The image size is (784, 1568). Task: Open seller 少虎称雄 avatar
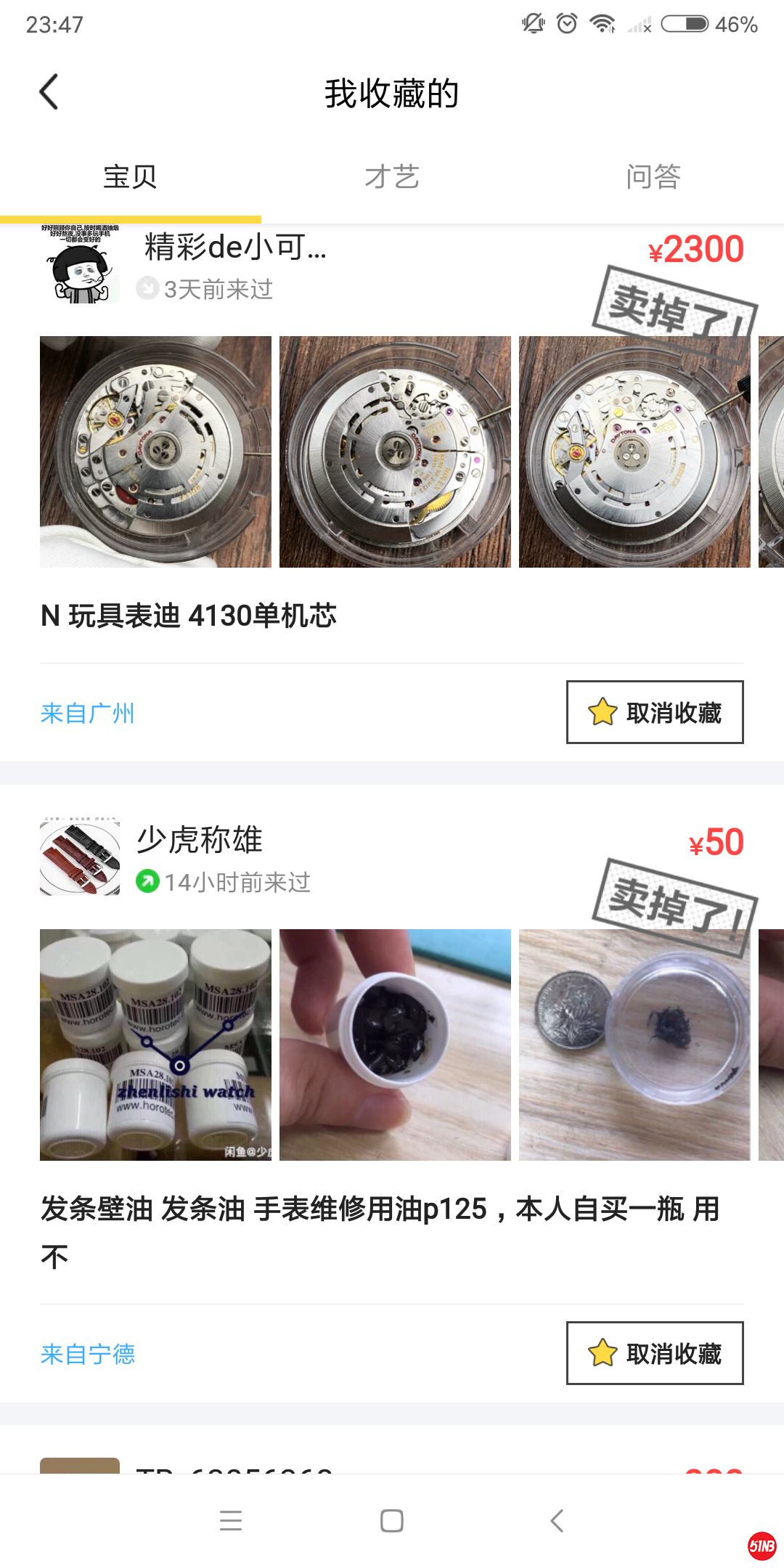tap(80, 857)
